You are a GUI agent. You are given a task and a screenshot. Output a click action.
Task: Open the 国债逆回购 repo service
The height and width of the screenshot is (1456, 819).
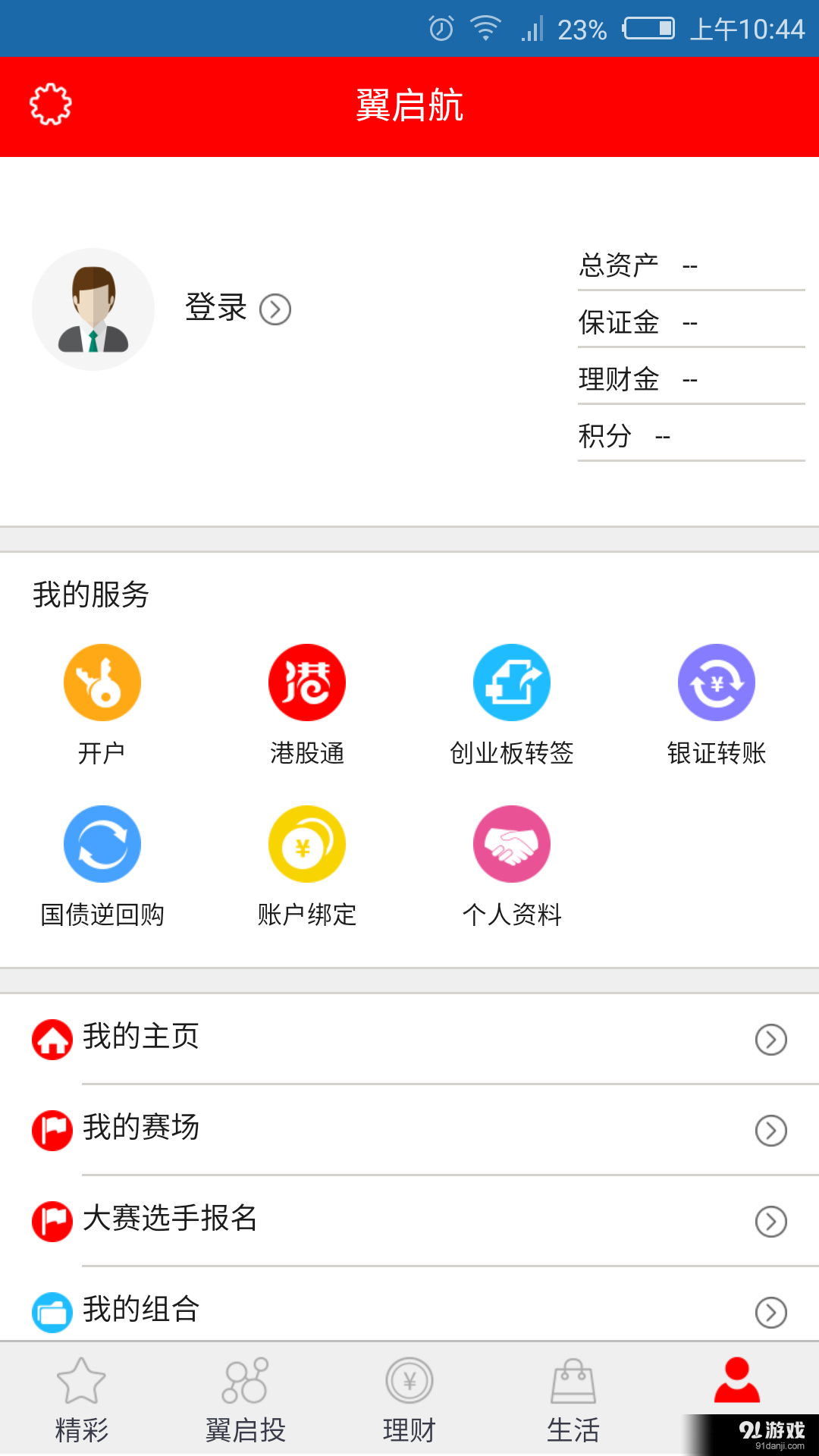pos(102,843)
